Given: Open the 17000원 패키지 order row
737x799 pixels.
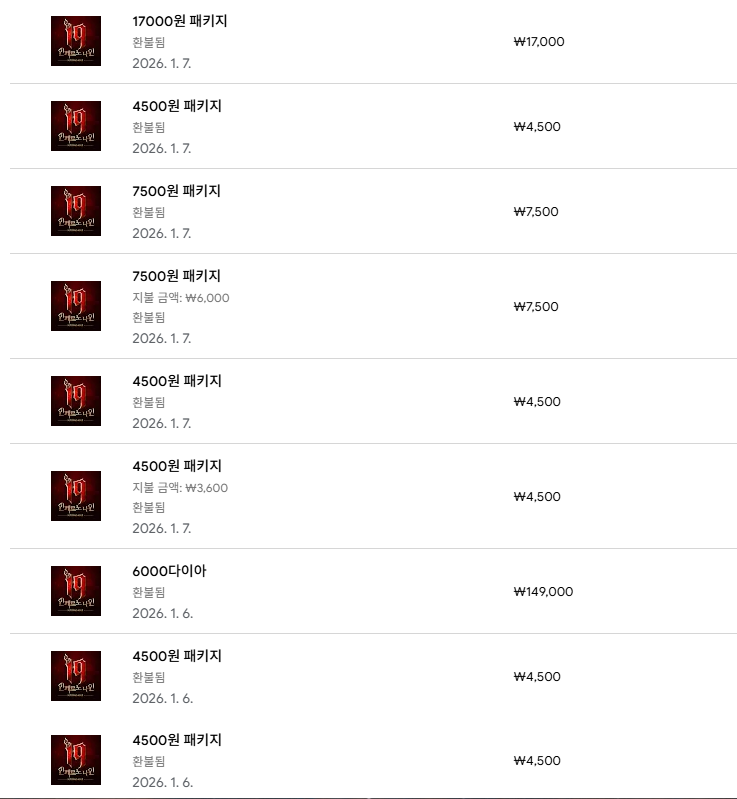Looking at the screenshot, I should click(x=180, y=21).
